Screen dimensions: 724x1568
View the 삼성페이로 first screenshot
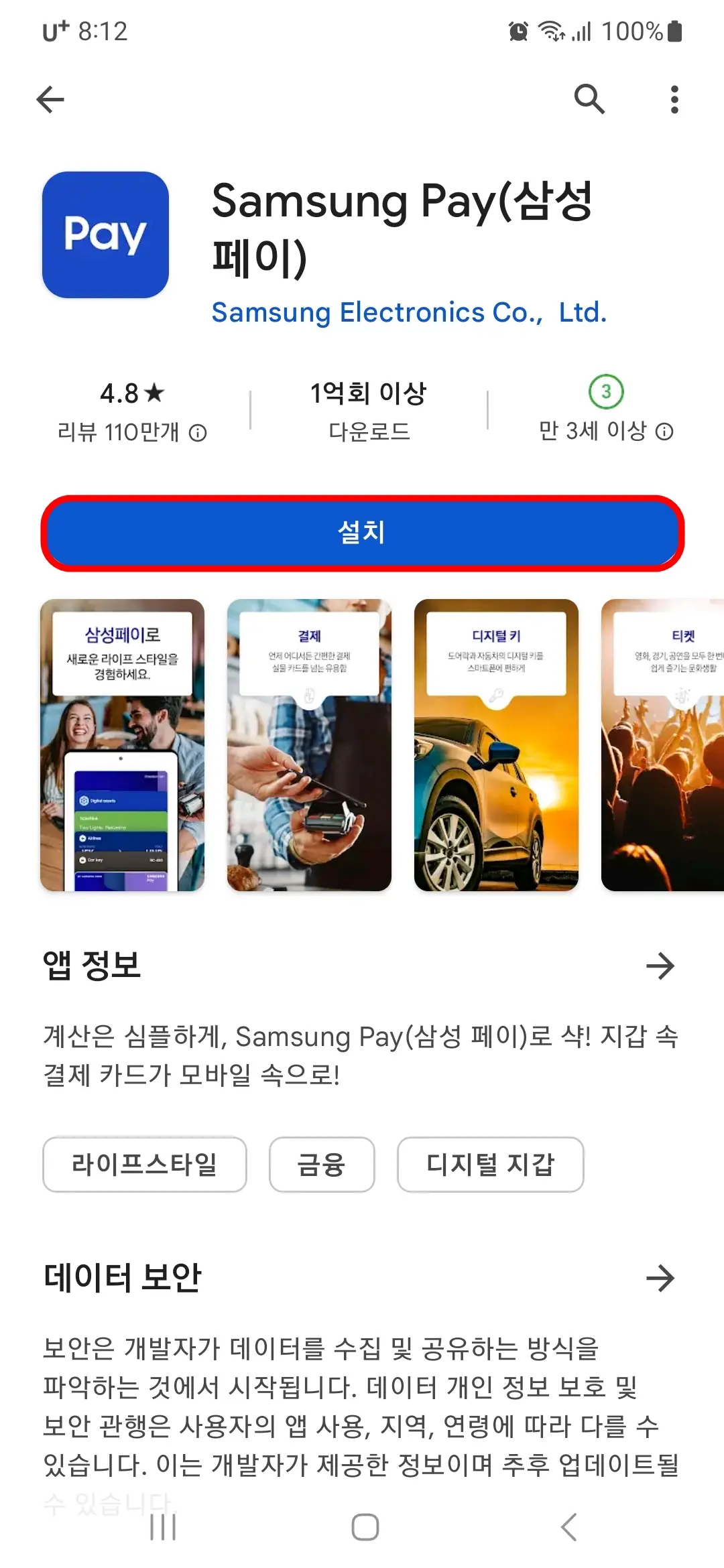click(x=124, y=744)
